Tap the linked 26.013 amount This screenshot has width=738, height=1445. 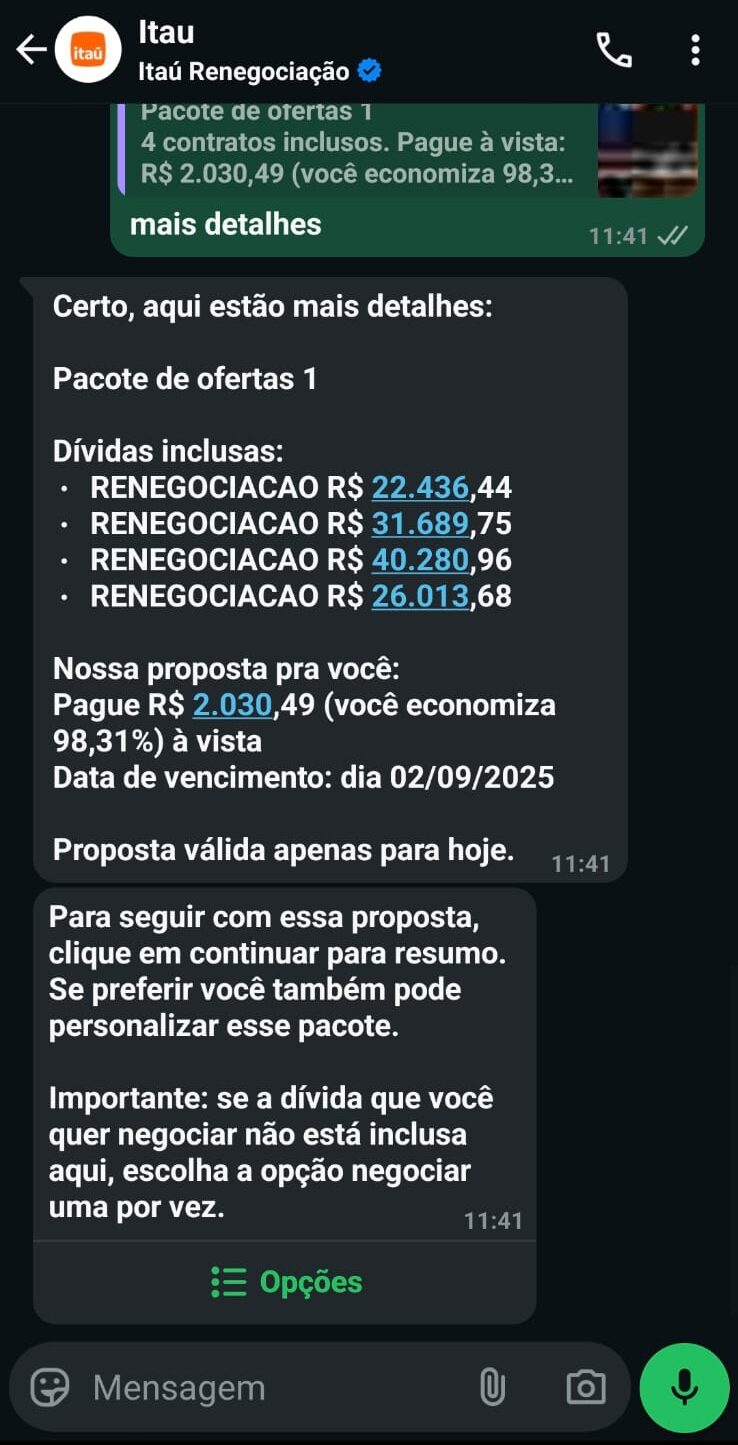tap(420, 597)
